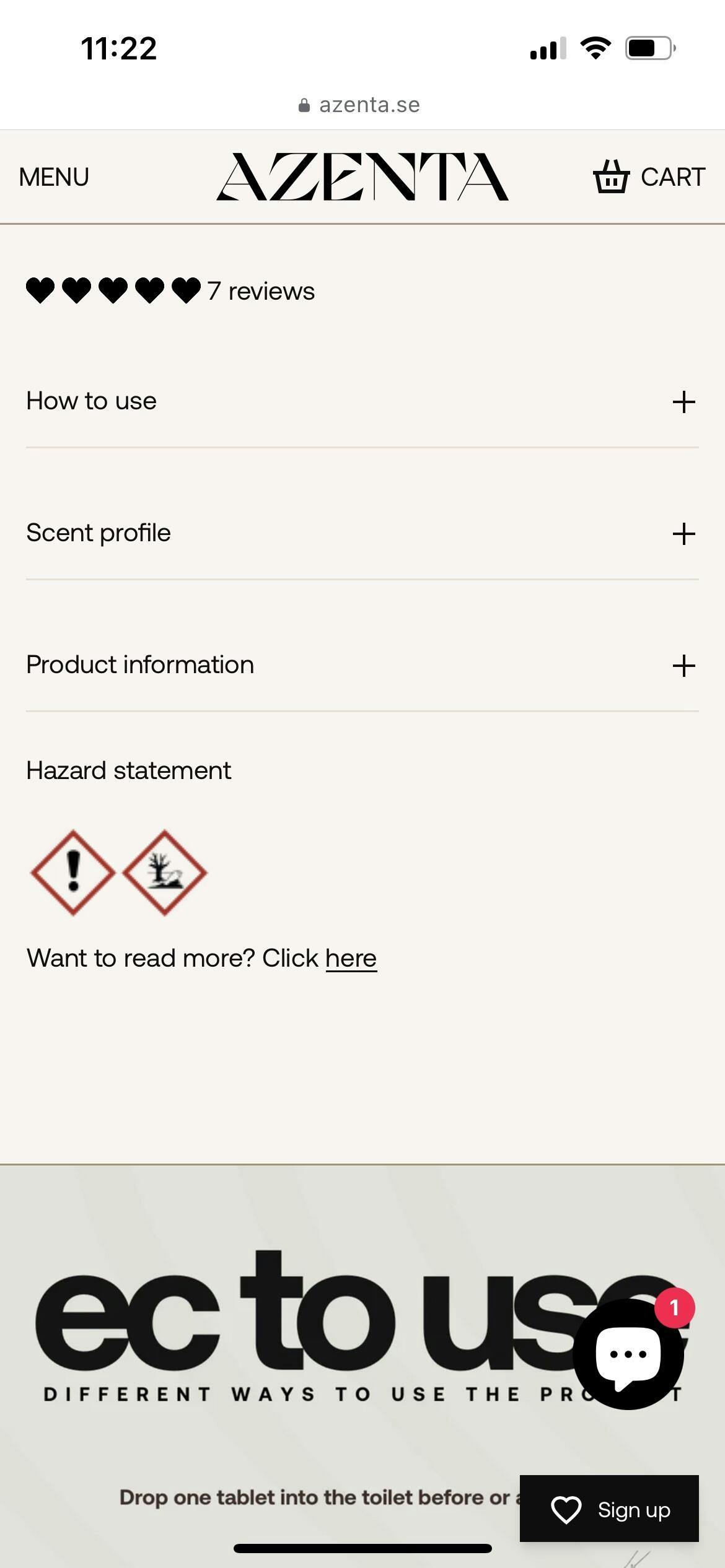This screenshot has width=725, height=1568.
Task: Tap the AZENTA logo to go home
Action: [x=362, y=177]
